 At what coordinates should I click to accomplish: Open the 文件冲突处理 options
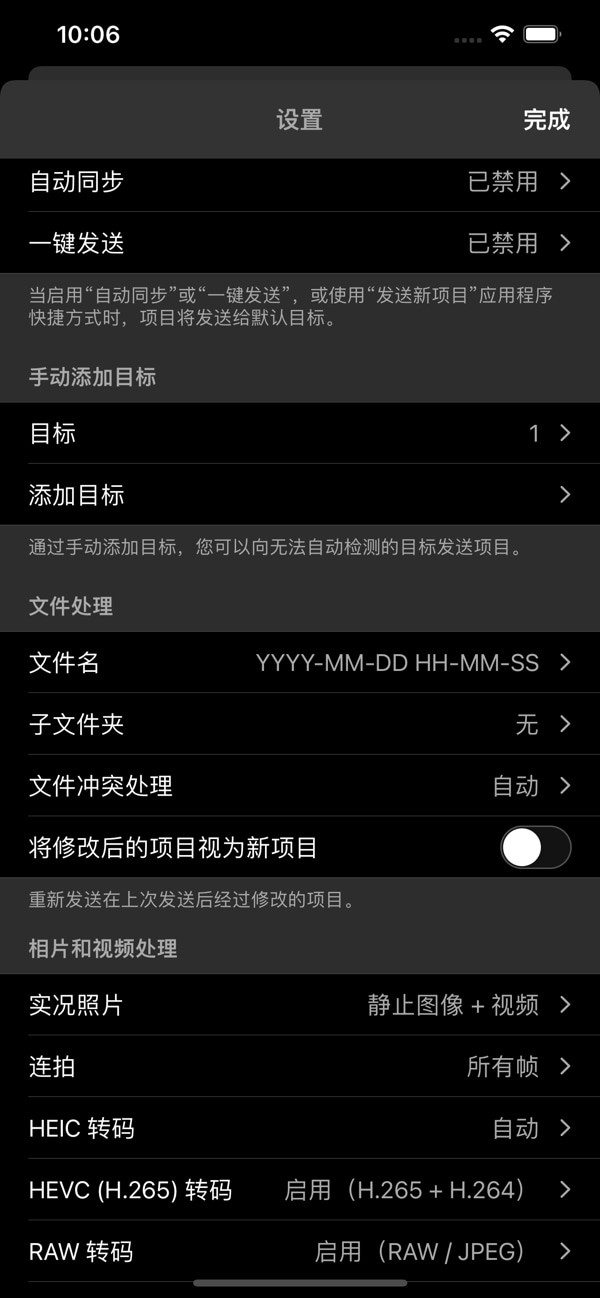pos(300,786)
